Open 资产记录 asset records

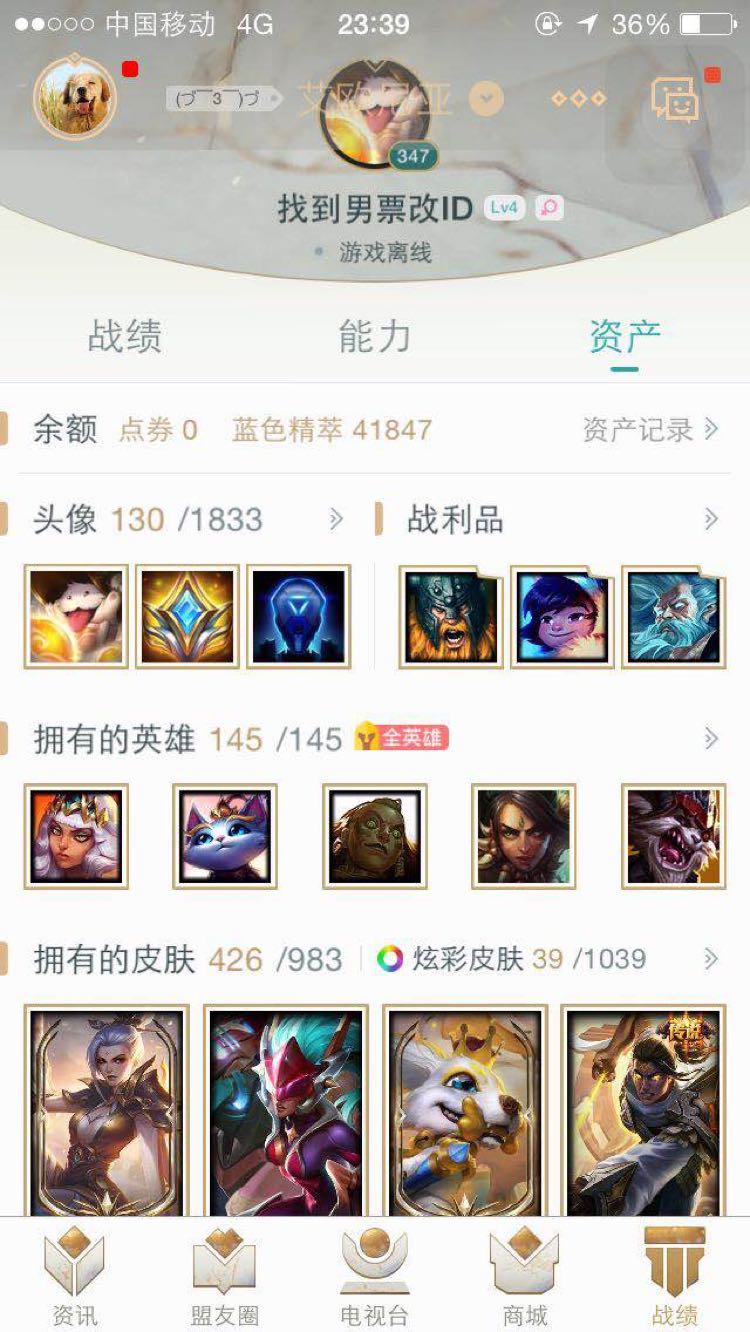(650, 430)
